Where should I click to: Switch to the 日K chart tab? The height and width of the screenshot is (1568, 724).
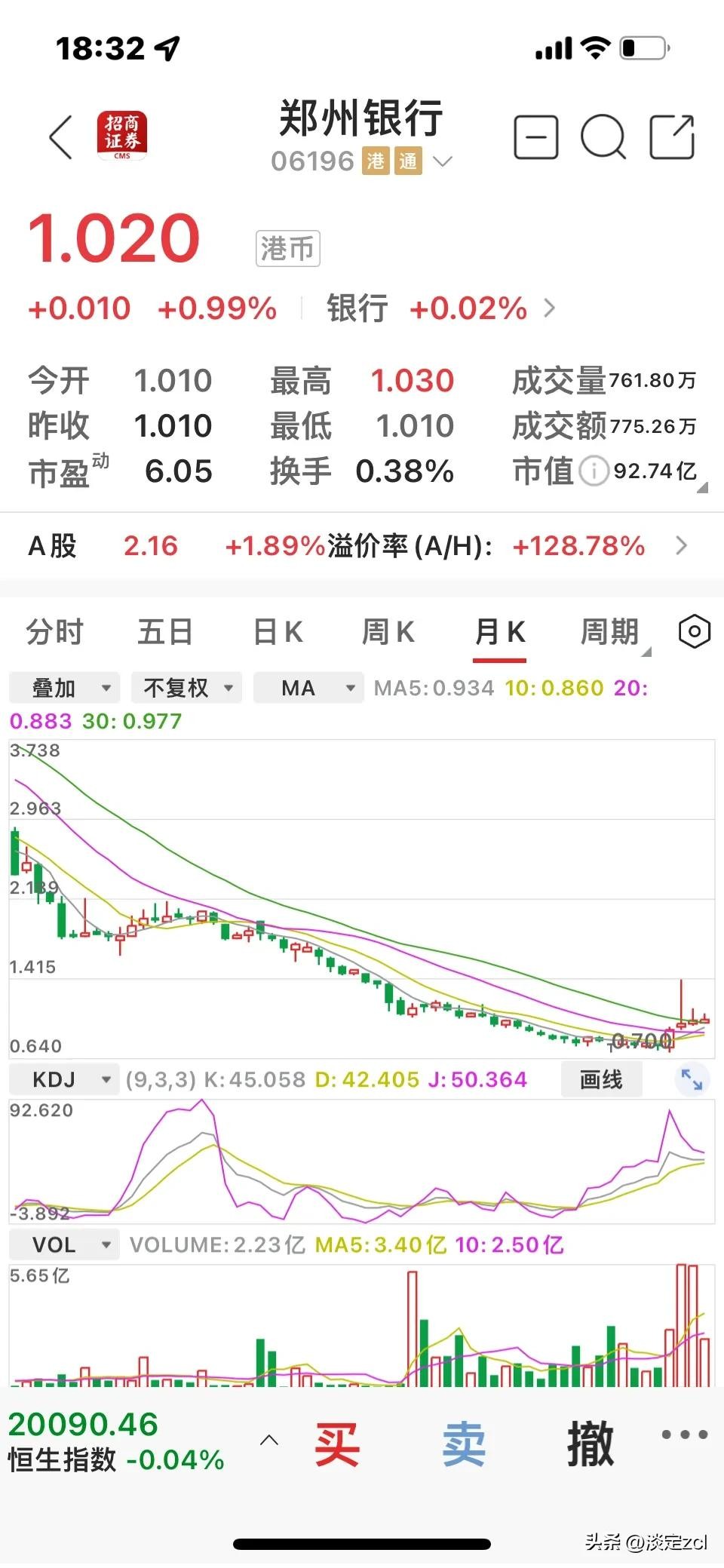[278, 632]
